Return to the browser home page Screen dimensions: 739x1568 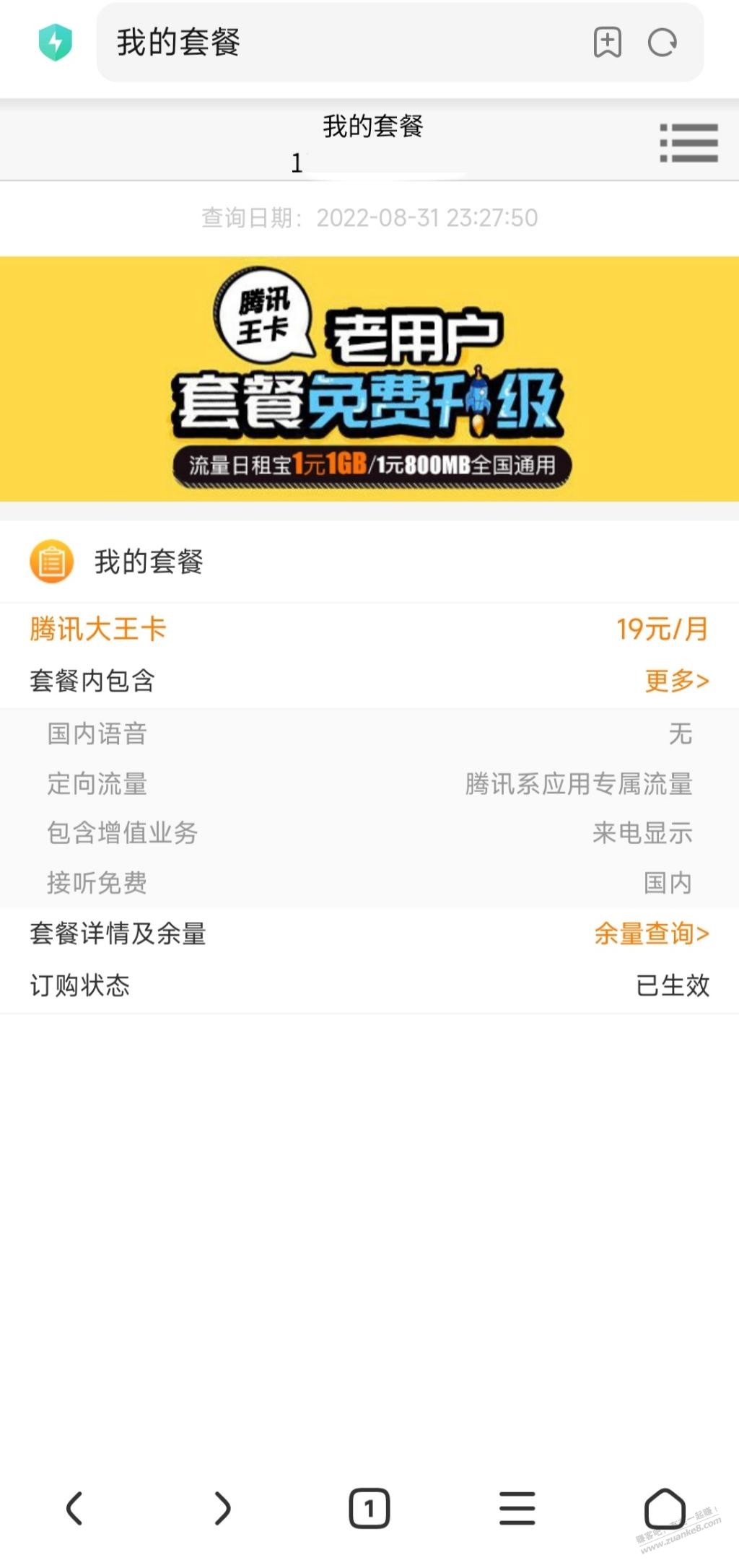coord(664,1508)
